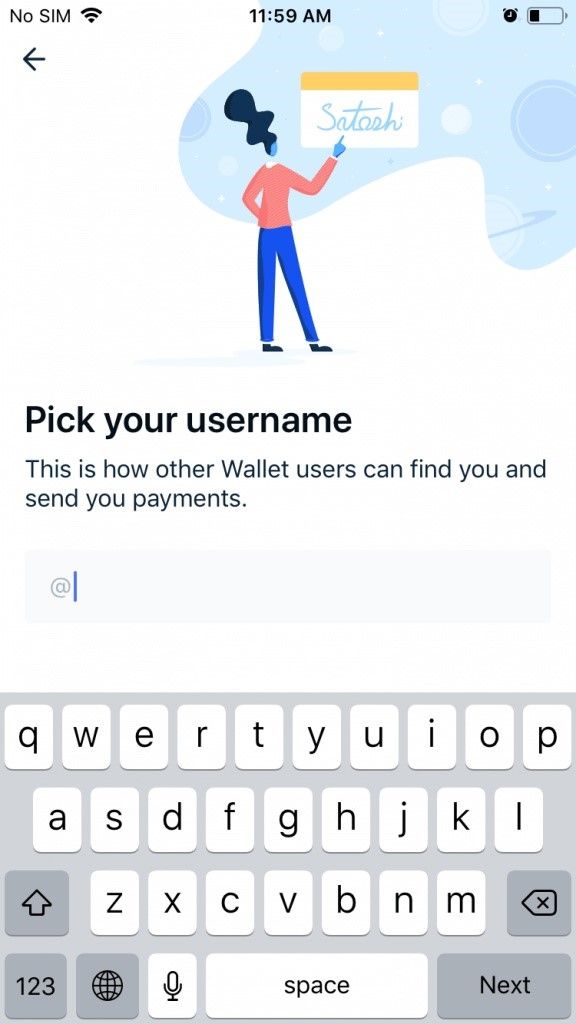Go back using the top-left arrow

coord(34,59)
